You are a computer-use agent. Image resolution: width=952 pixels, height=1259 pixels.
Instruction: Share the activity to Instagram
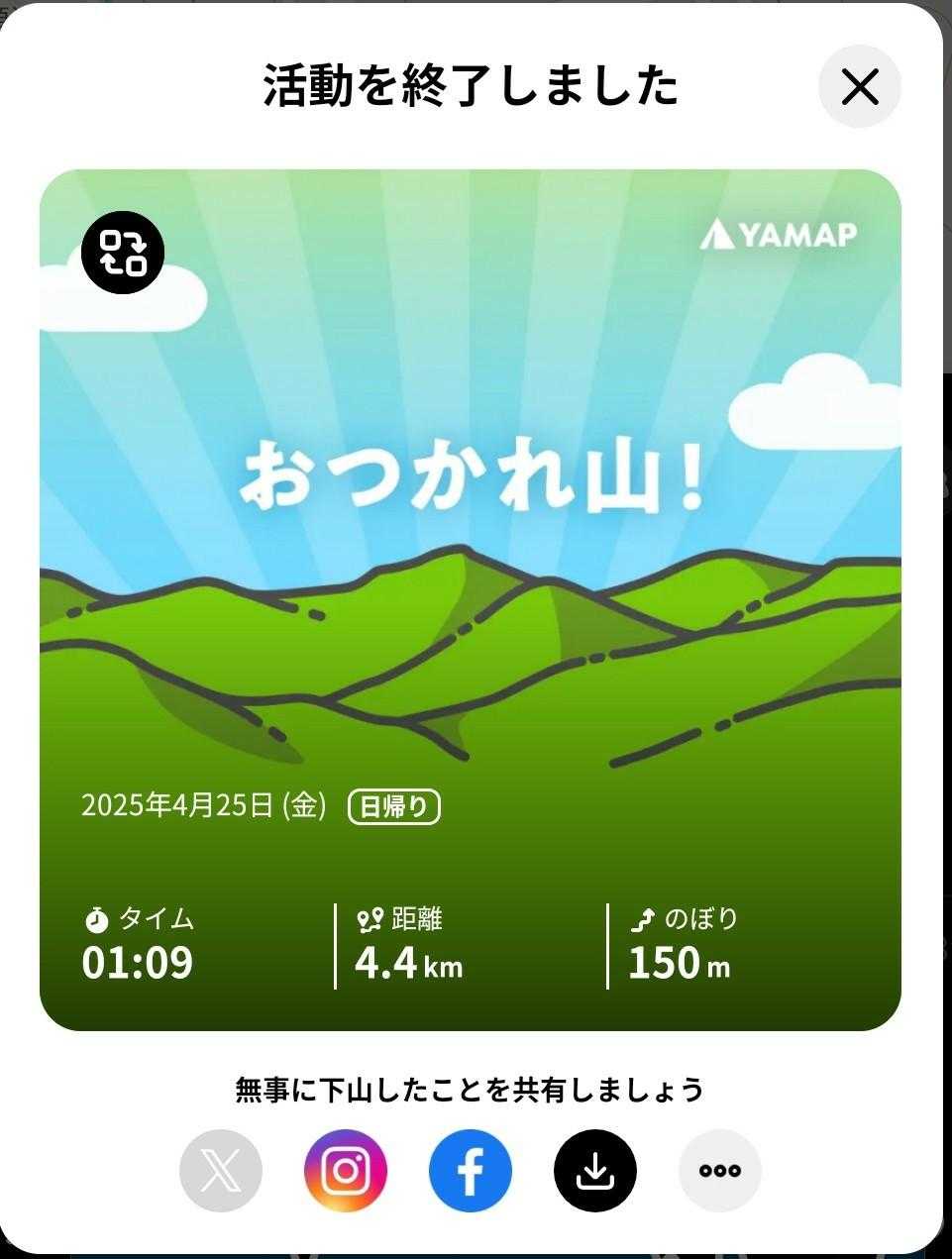(346, 1171)
